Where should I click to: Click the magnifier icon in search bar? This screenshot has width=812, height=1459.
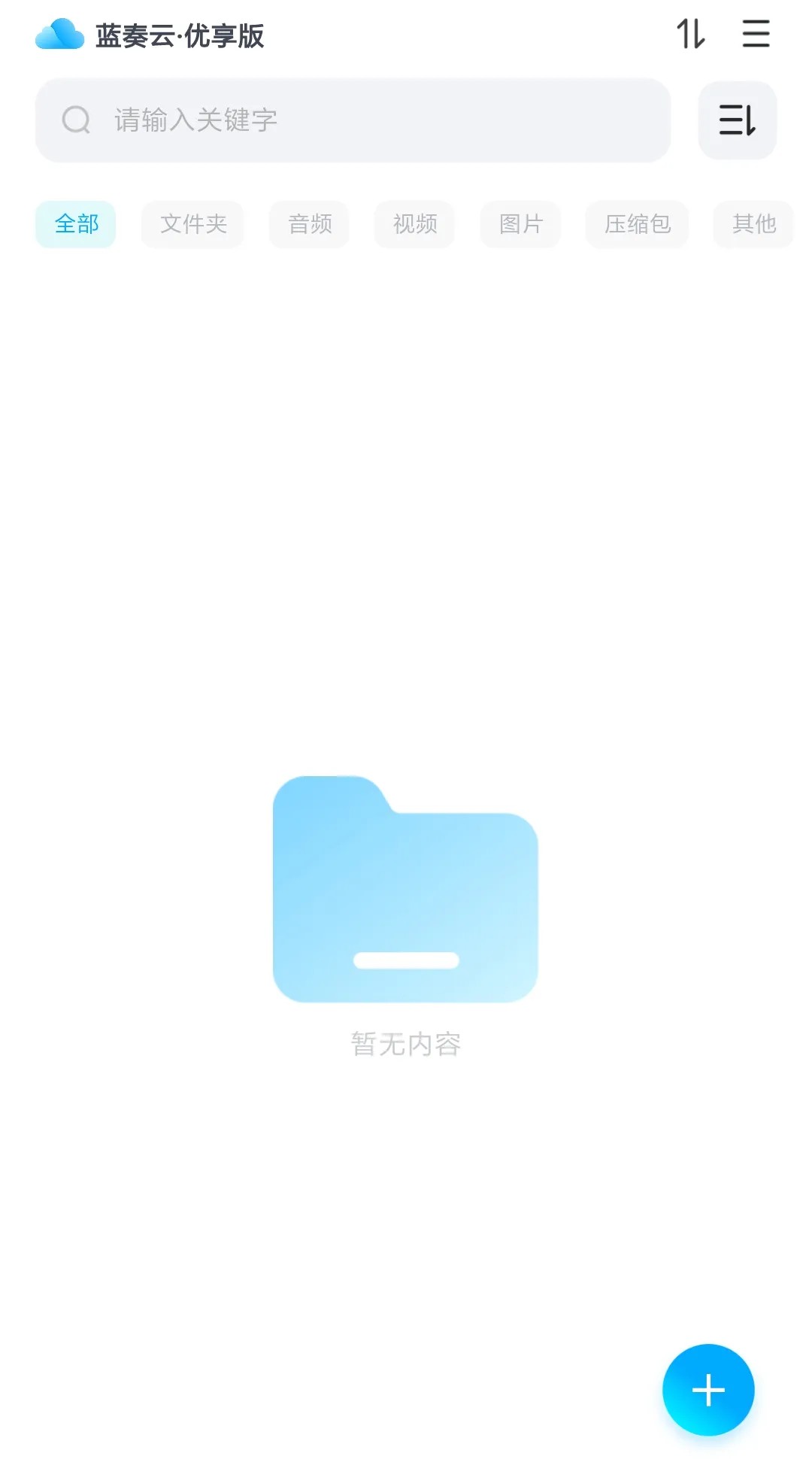tap(74, 120)
